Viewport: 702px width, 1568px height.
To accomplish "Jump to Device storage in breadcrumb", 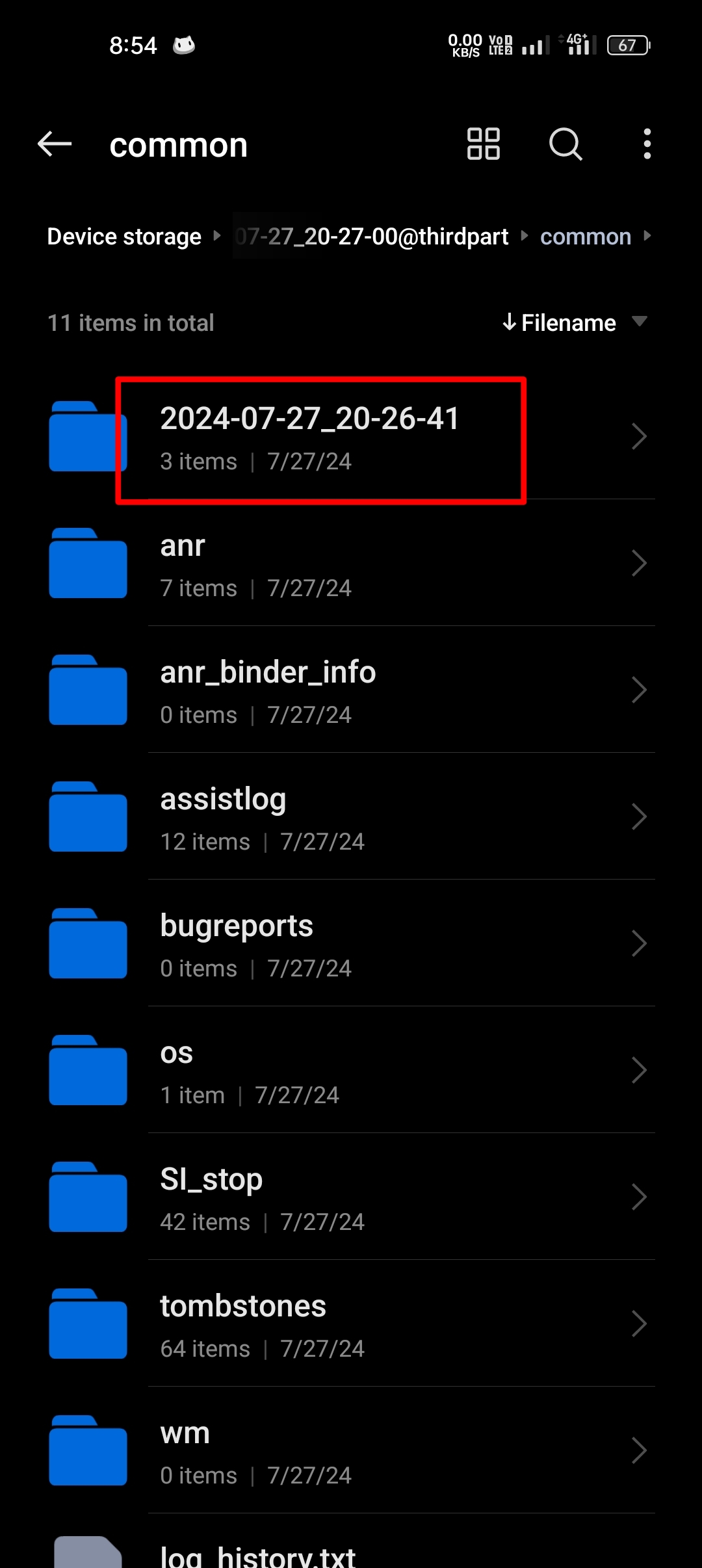I will [124, 237].
